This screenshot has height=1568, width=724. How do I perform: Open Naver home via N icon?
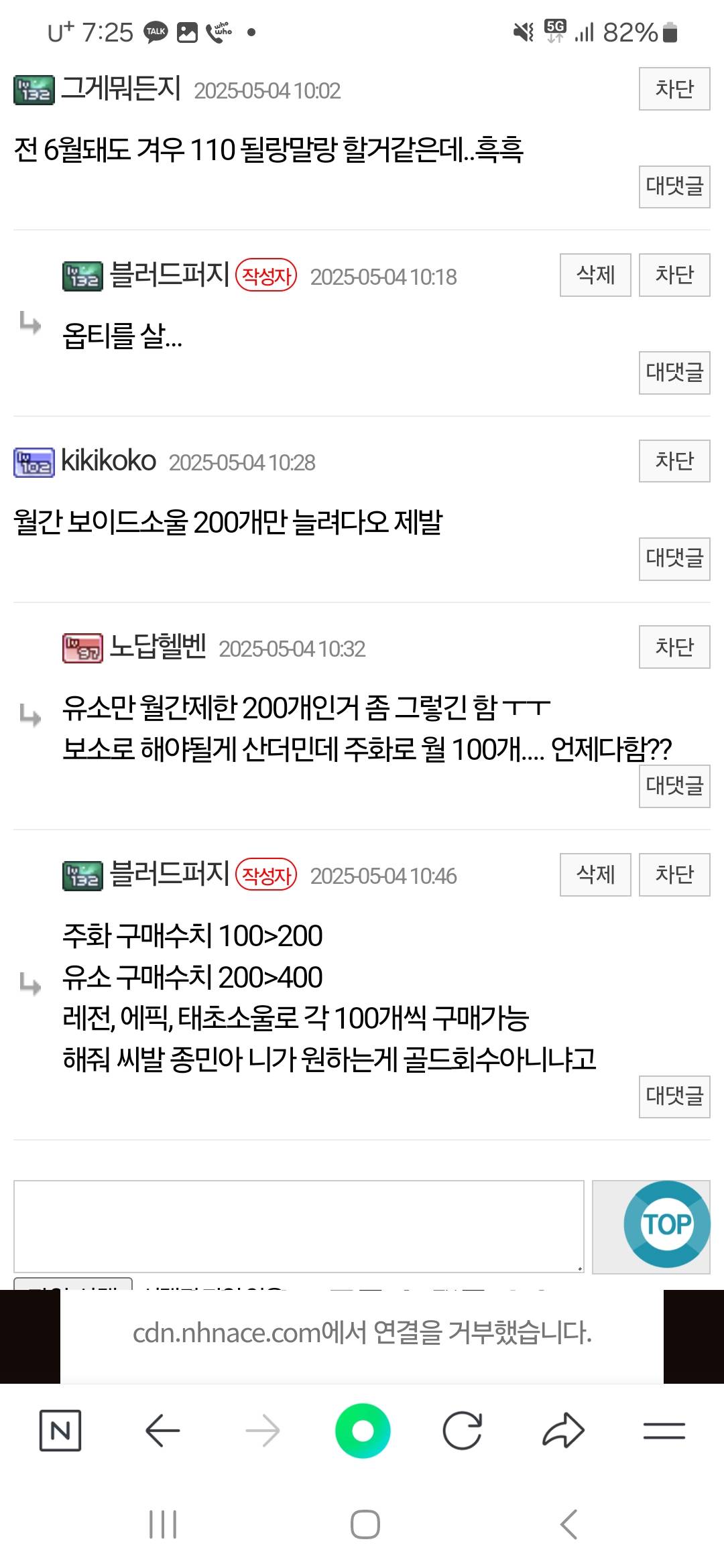(60, 1431)
